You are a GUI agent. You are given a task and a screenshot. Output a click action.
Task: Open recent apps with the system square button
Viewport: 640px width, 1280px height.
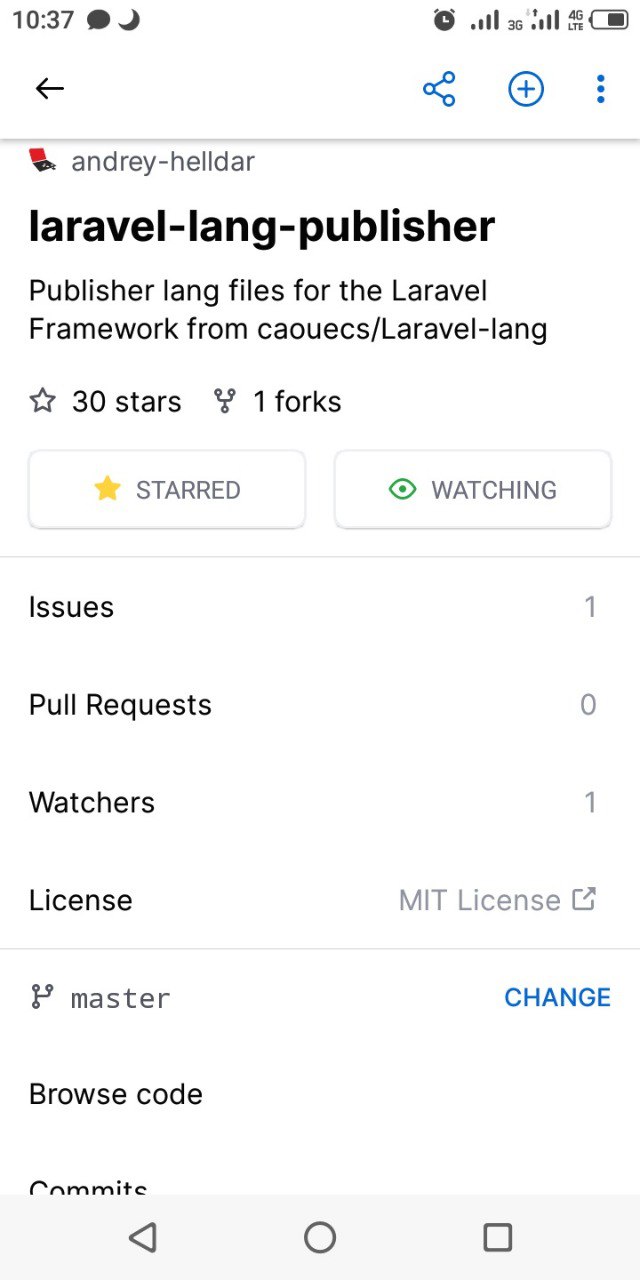[497, 1237]
